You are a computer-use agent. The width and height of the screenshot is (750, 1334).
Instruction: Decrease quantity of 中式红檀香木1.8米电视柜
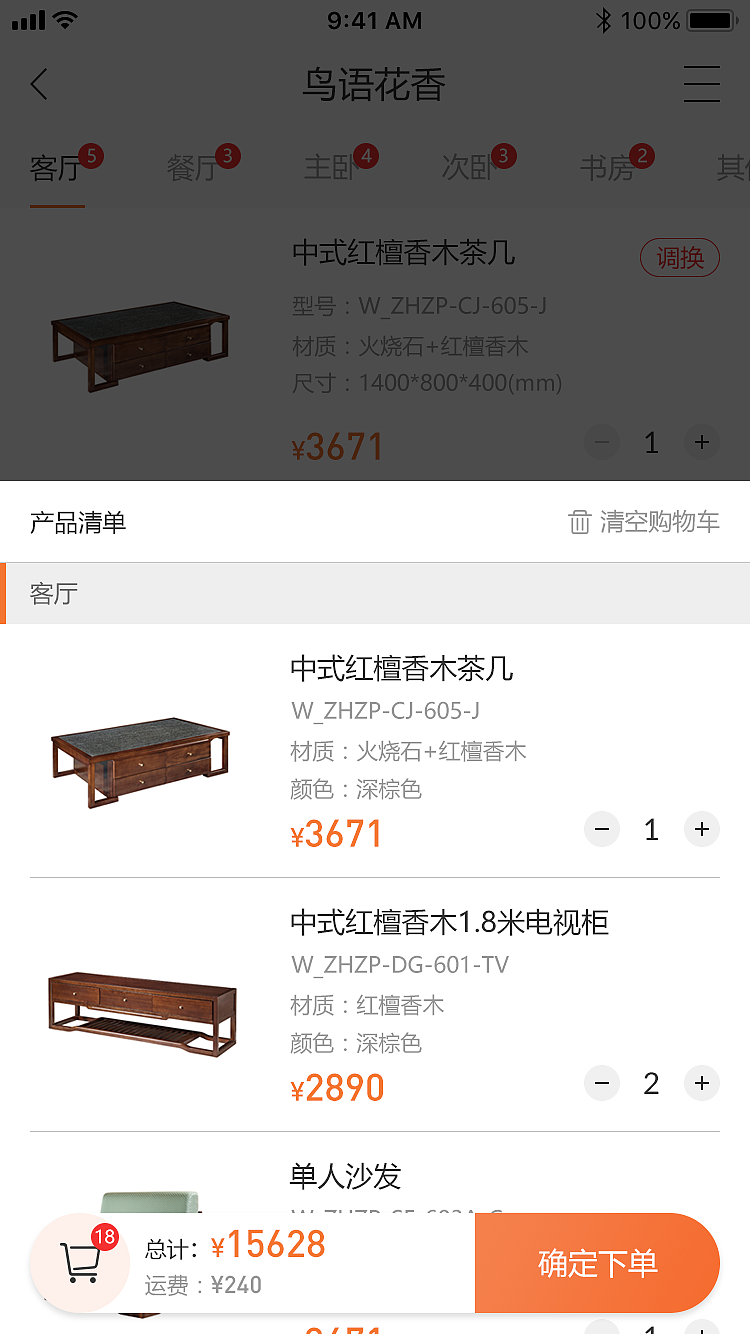[x=601, y=1083]
